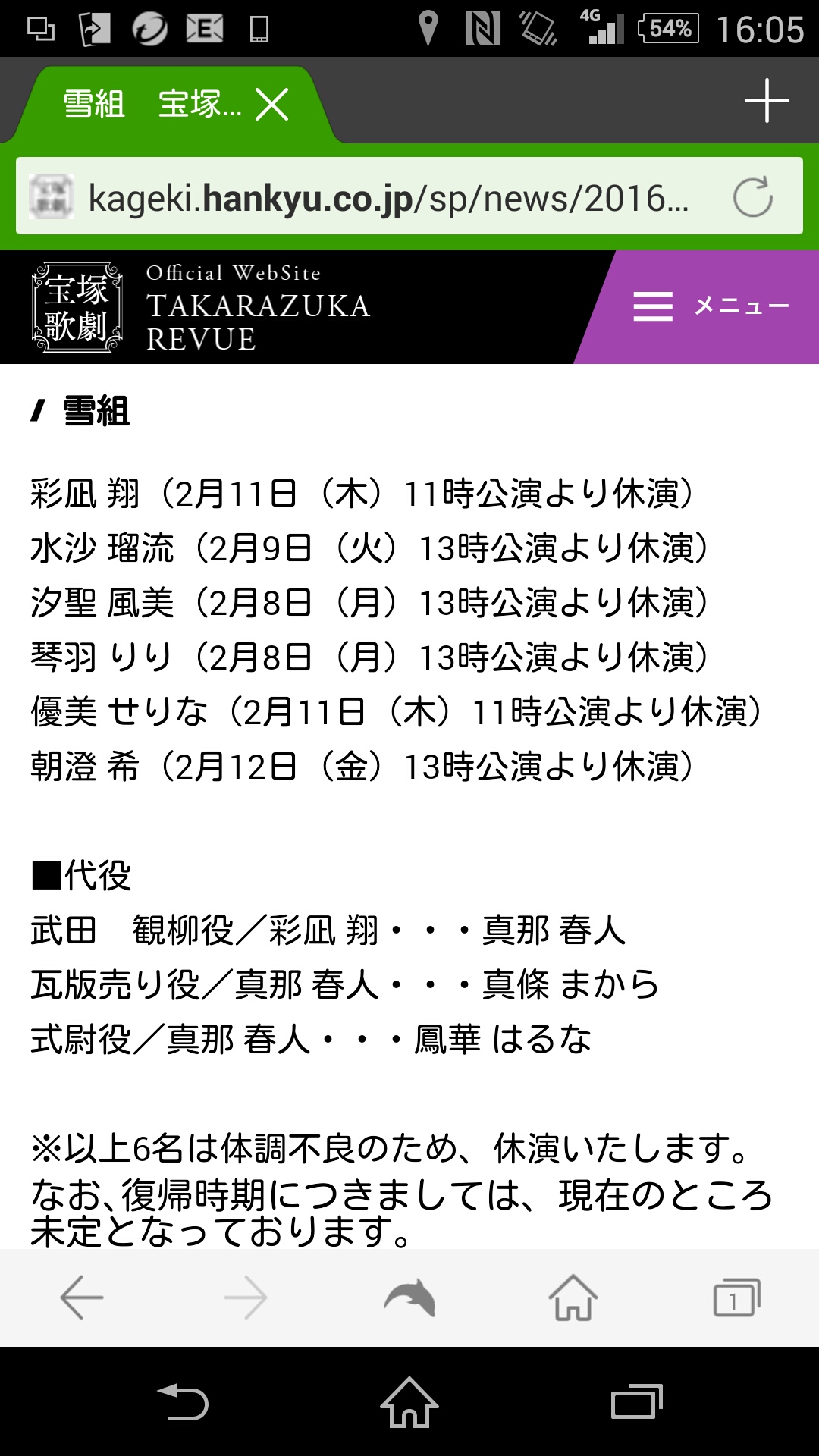
Task: Tap the kageki.hankyu.co.jp address bar
Action: click(x=387, y=198)
